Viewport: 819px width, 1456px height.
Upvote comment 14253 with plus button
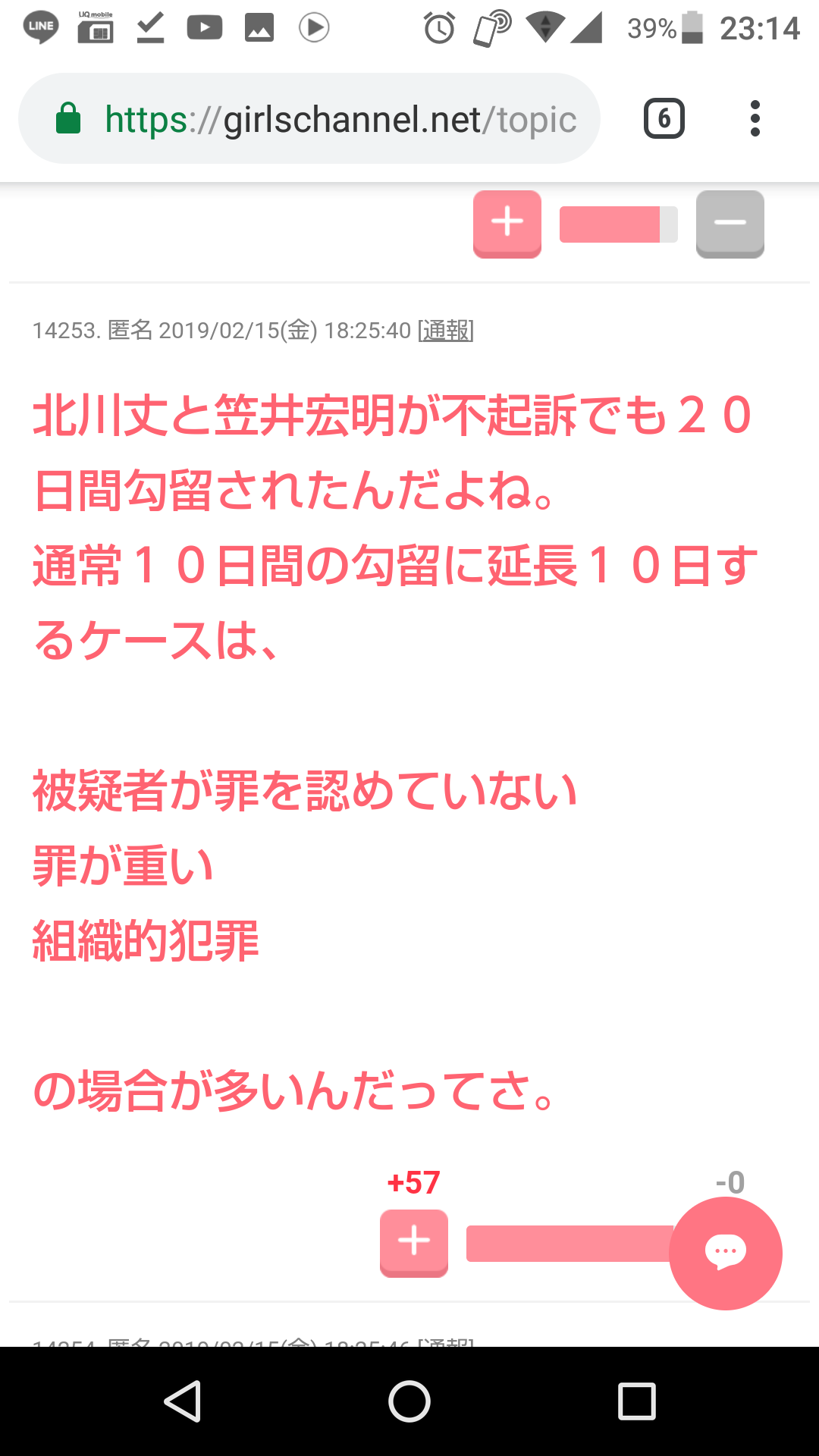coord(414,1242)
